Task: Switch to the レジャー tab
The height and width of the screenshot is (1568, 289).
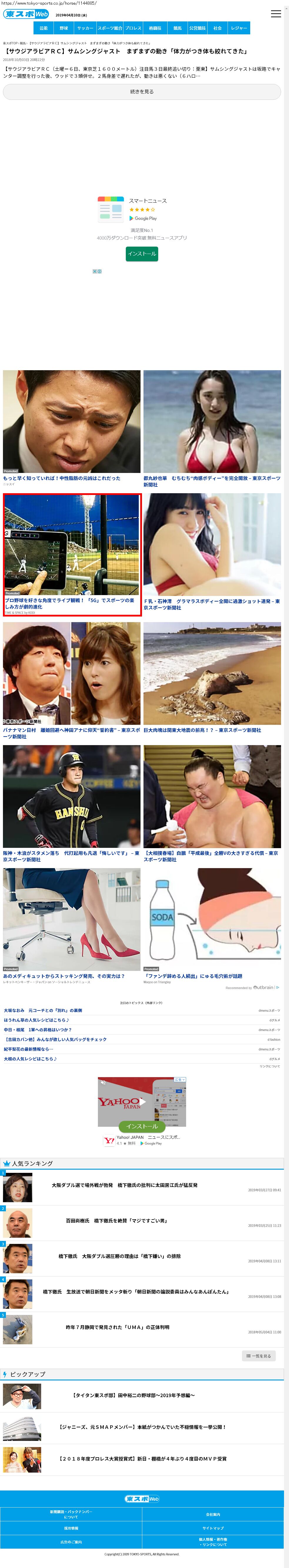Action: (239, 28)
